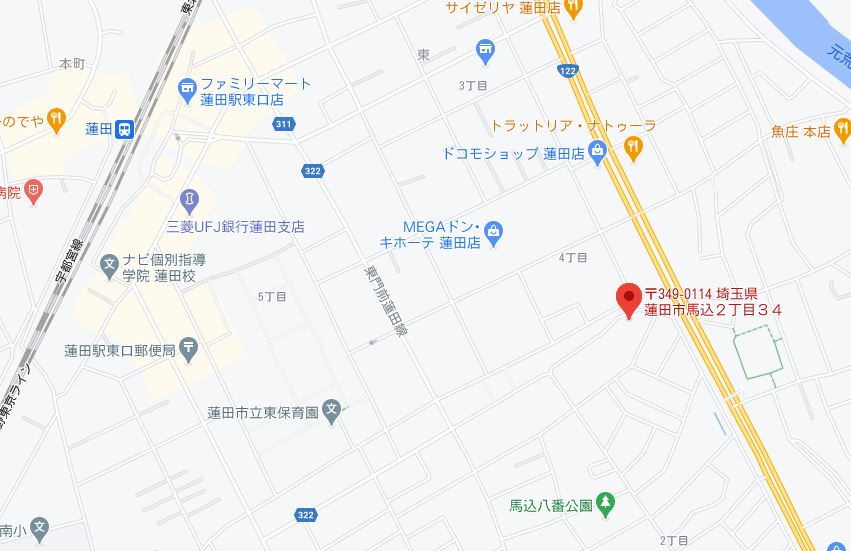
Task: Open the 蓮田駅東口郵便局 post office marker
Action: 190,349
